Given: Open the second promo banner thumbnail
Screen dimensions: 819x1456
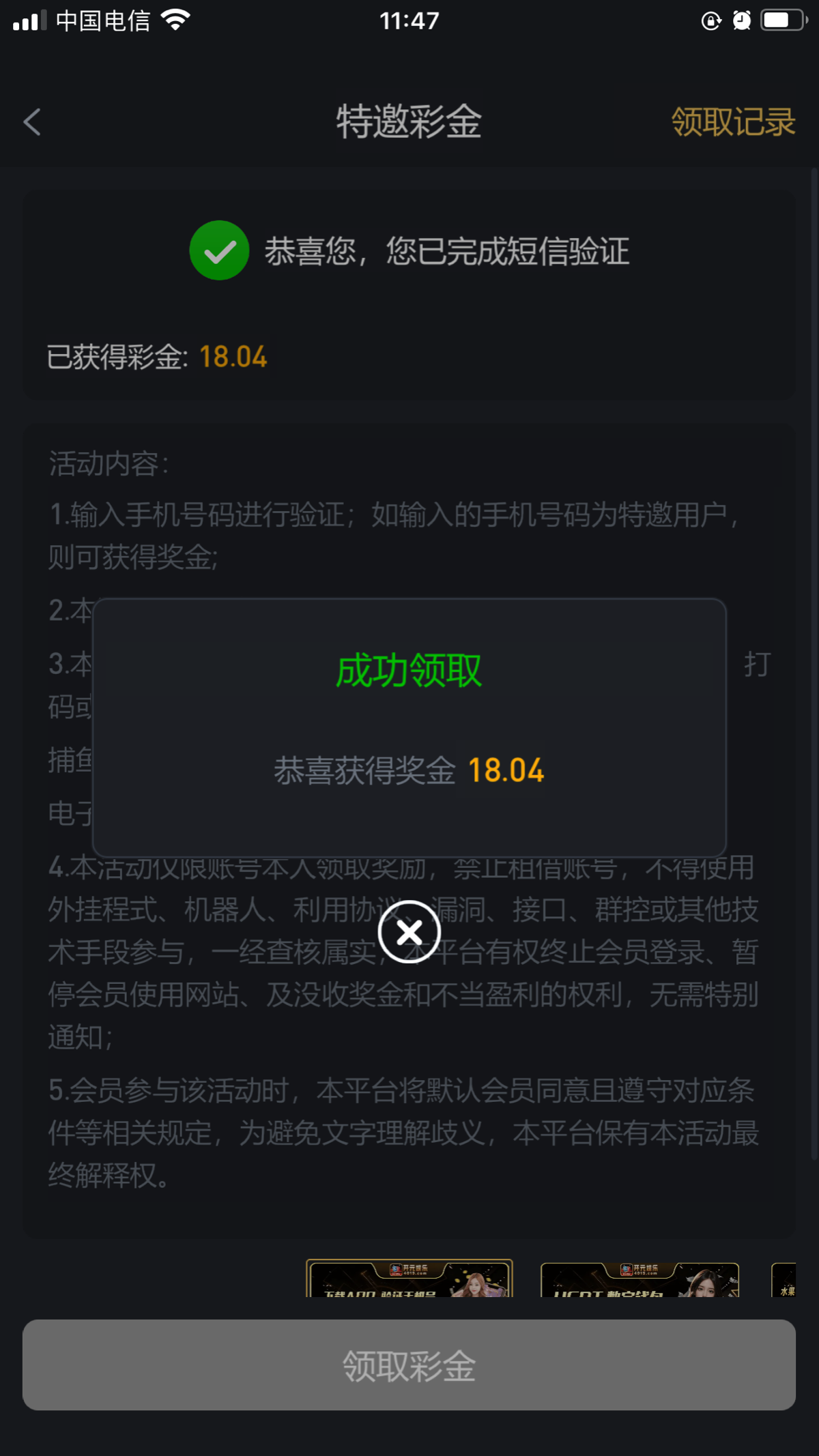Looking at the screenshot, I should 640,1280.
